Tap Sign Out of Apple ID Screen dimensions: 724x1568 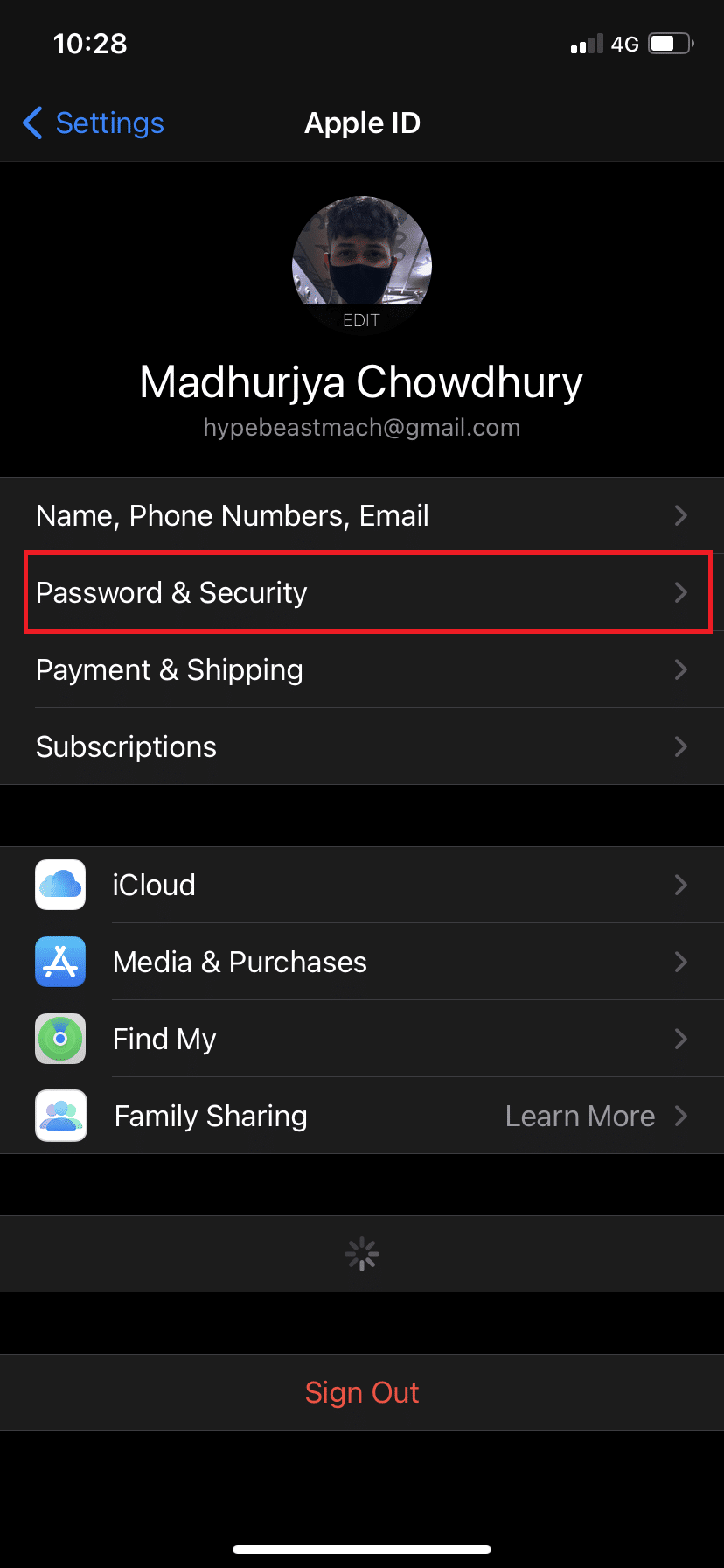362,1392
